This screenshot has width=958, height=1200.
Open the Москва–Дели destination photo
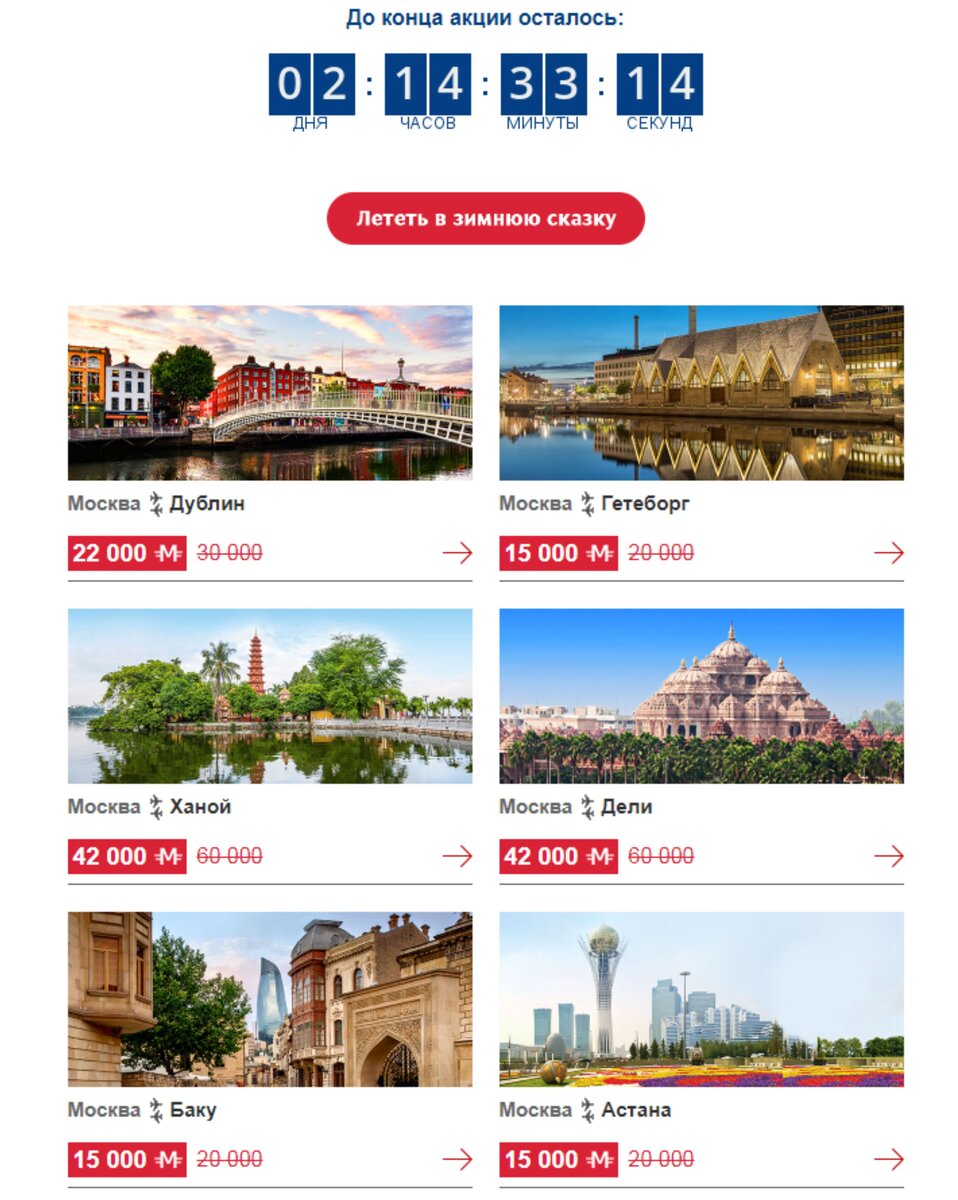[x=701, y=695]
